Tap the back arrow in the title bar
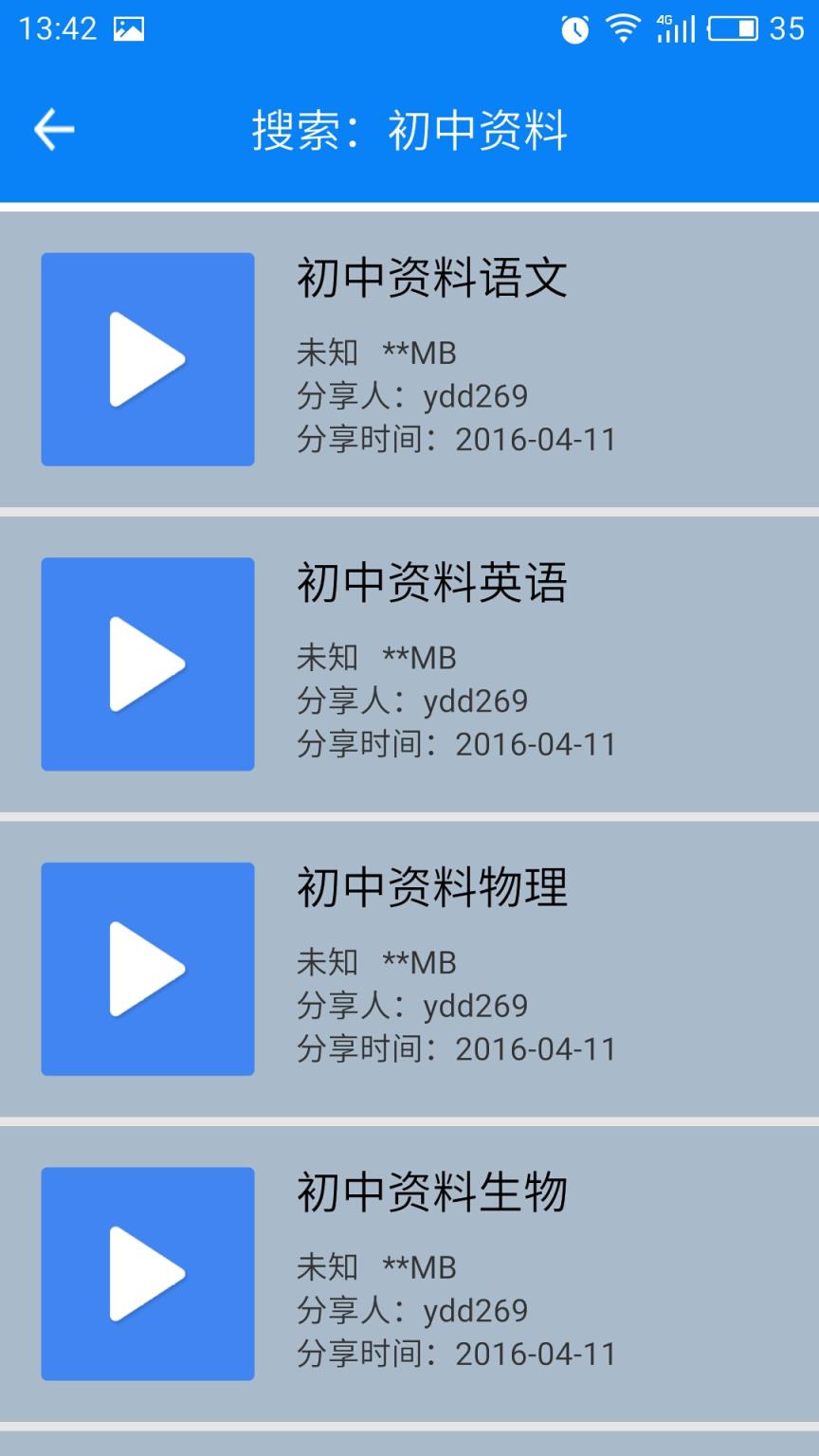 coord(52,128)
